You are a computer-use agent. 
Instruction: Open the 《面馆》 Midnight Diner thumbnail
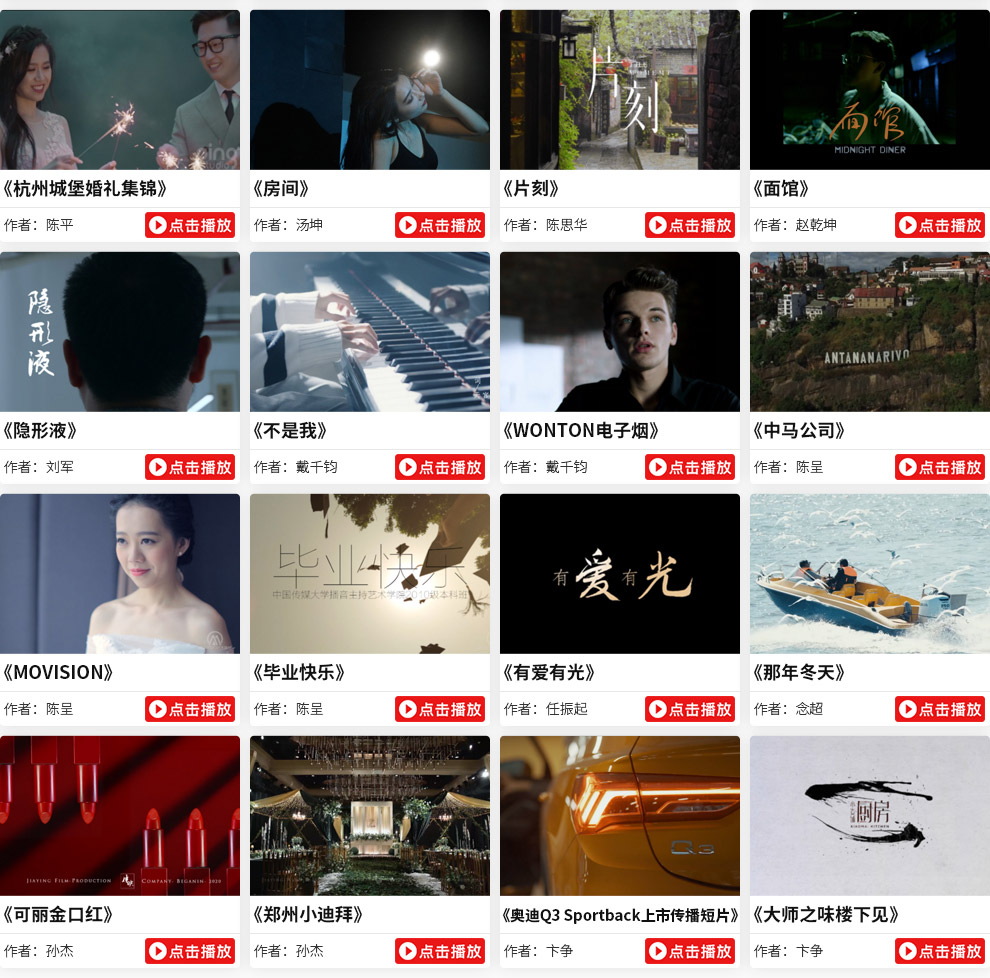(x=870, y=90)
